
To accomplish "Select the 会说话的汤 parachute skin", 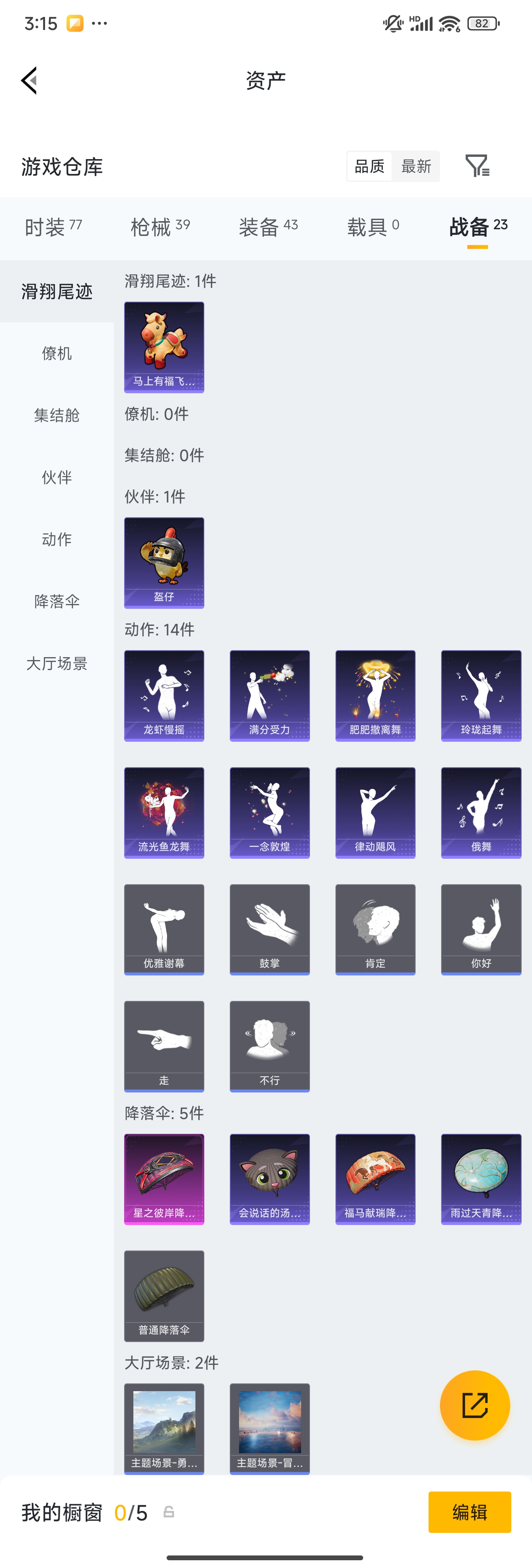I will click(269, 1179).
